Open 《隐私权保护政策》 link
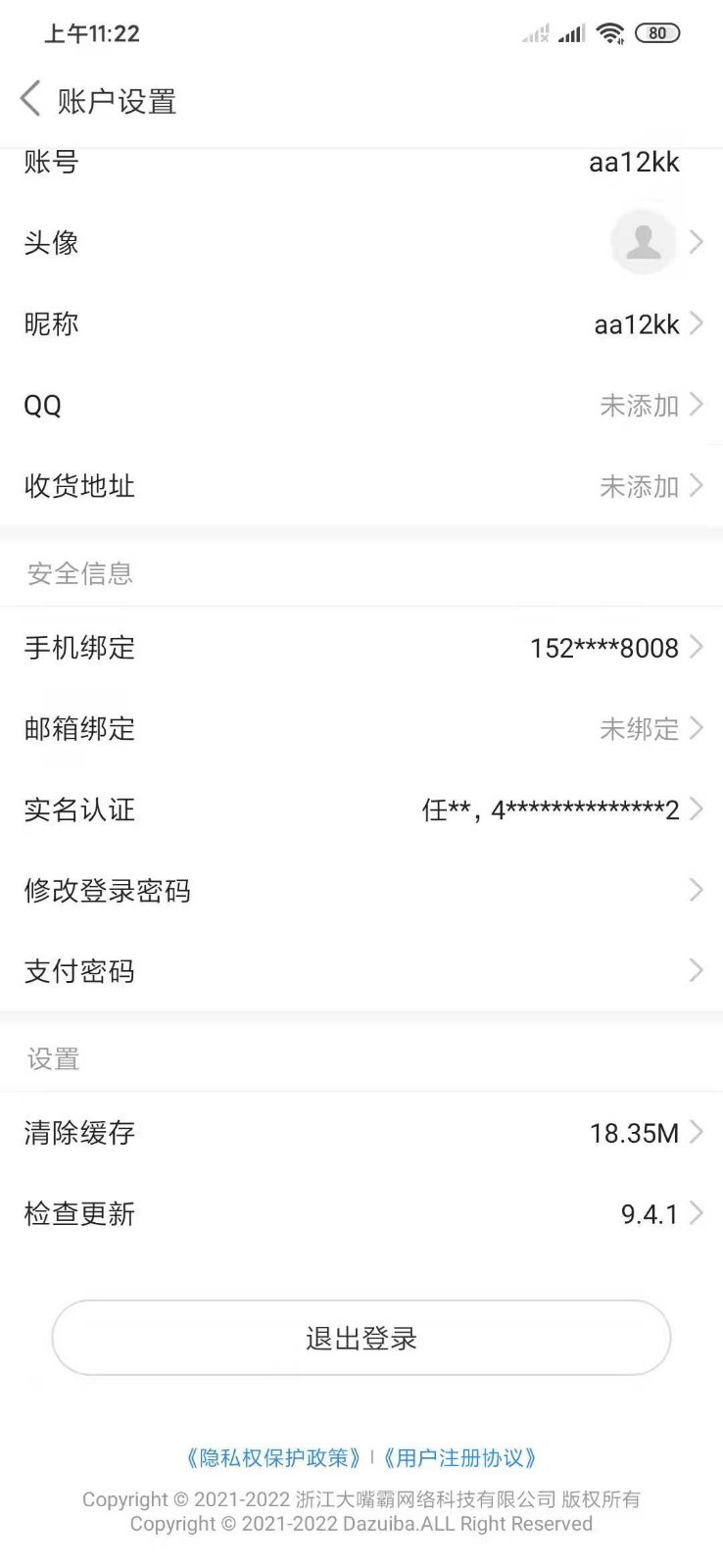 [273, 1458]
